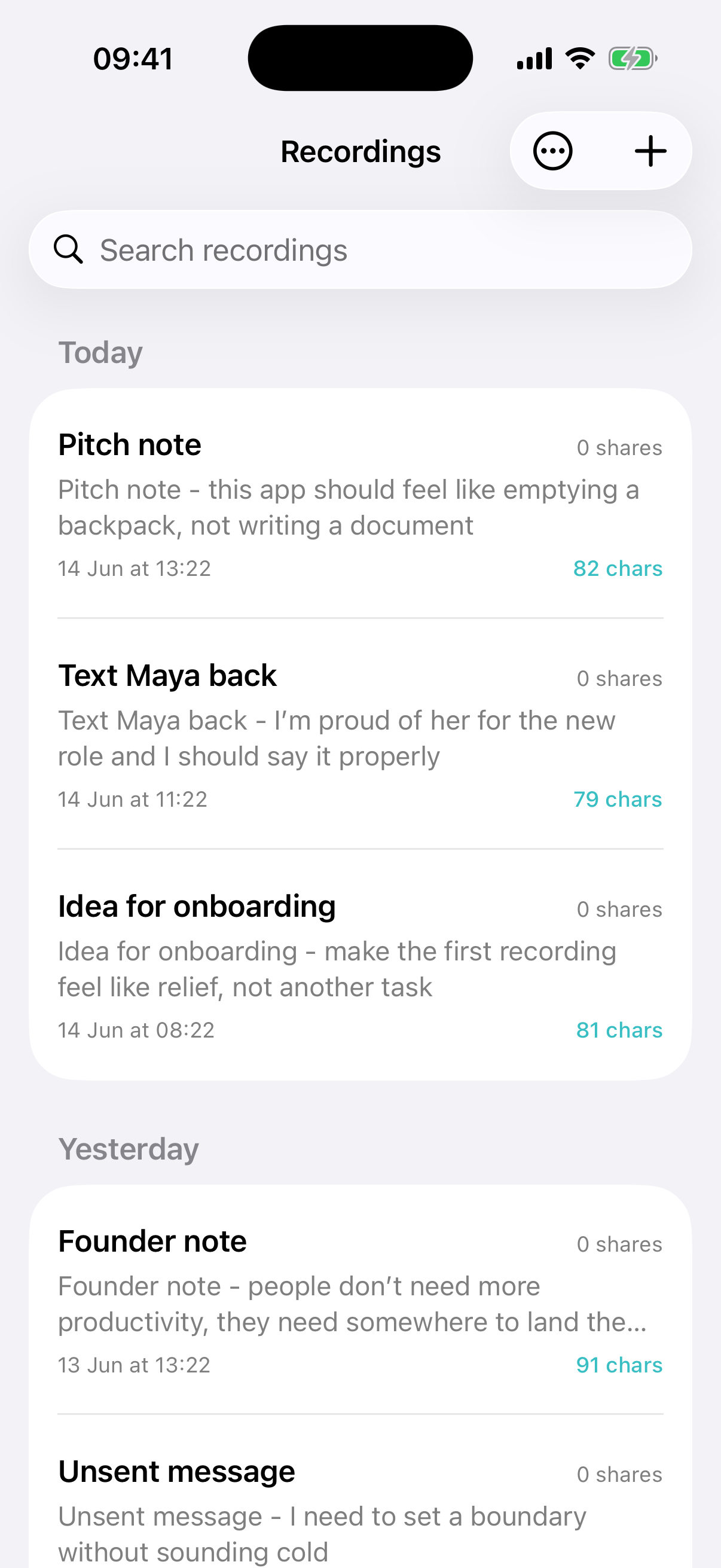Add a new recording with plus

click(650, 151)
